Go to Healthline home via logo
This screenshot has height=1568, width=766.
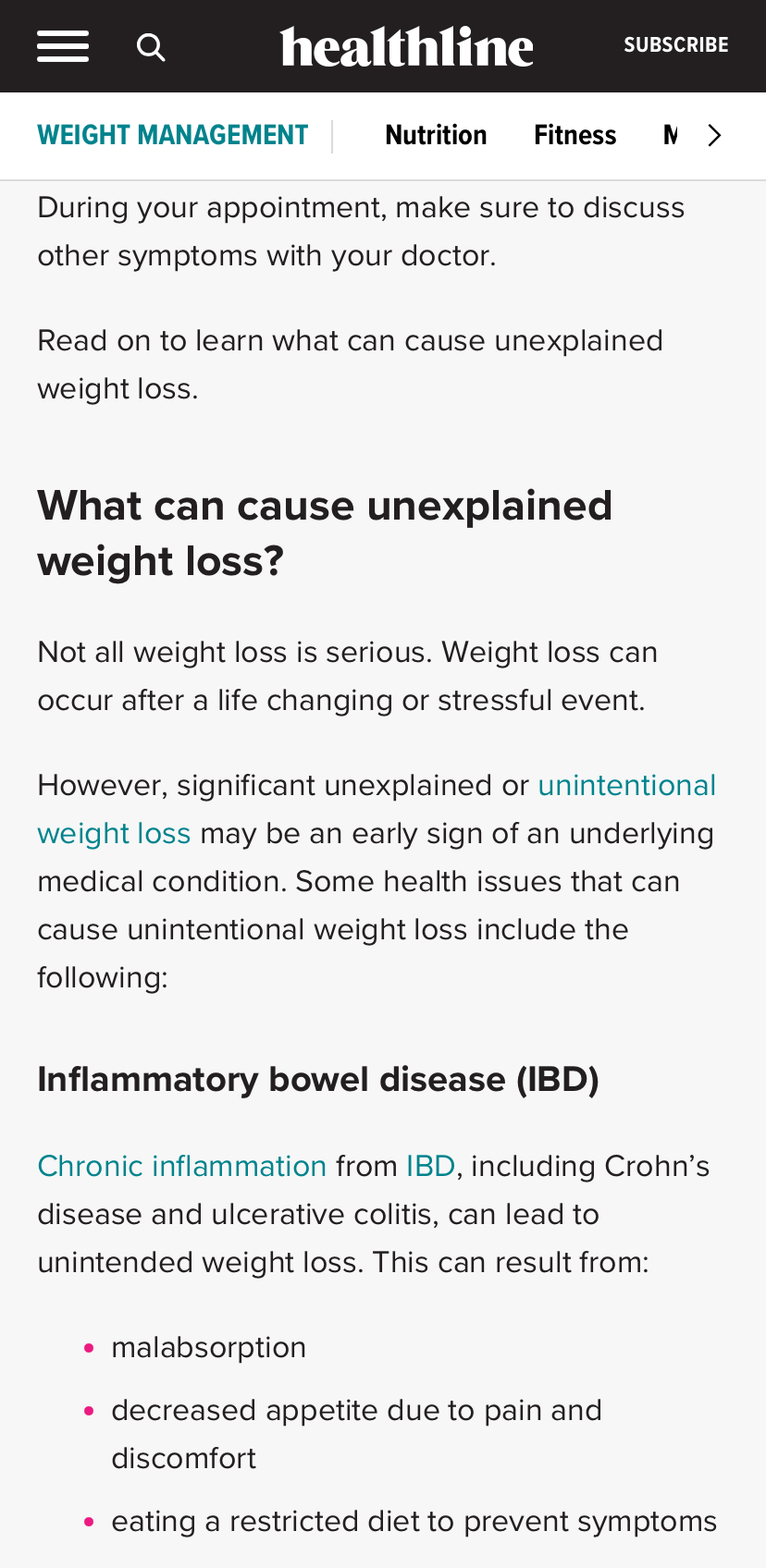click(407, 46)
